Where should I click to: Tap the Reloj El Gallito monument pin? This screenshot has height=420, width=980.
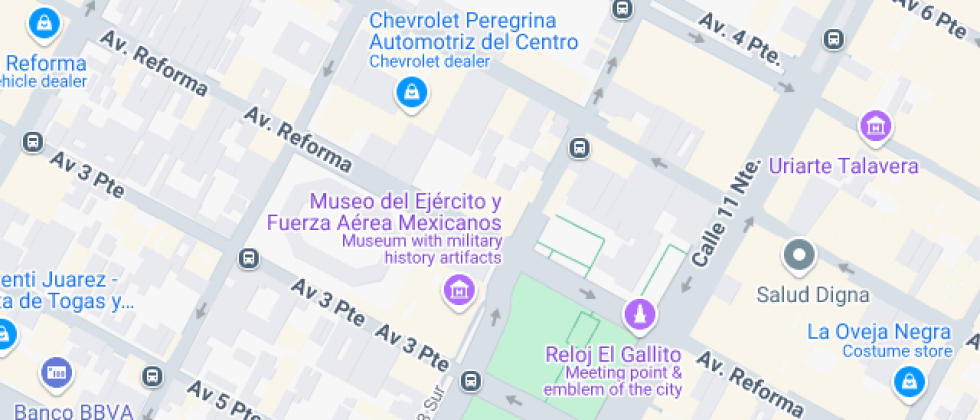(x=639, y=314)
